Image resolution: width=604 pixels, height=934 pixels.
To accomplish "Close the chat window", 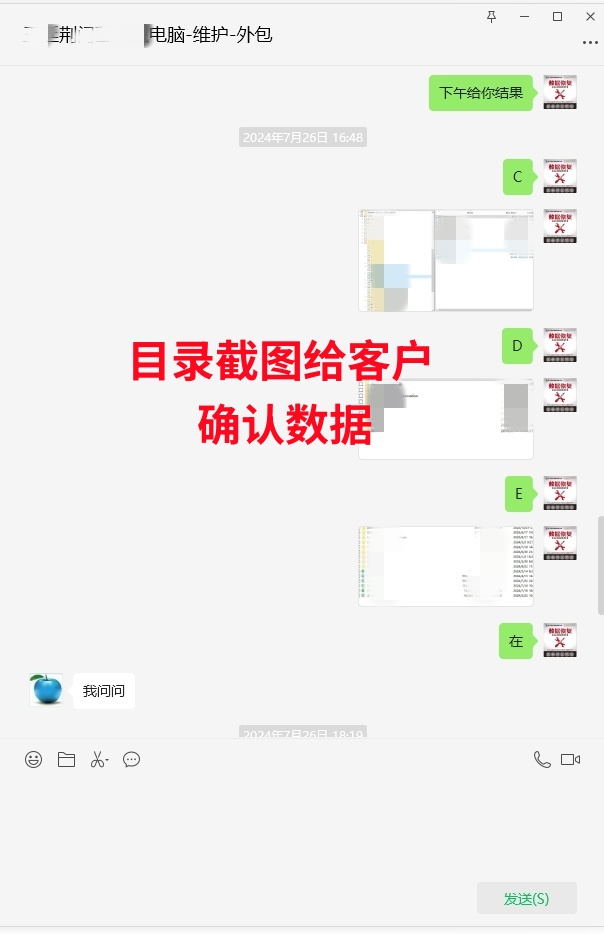I will [591, 17].
